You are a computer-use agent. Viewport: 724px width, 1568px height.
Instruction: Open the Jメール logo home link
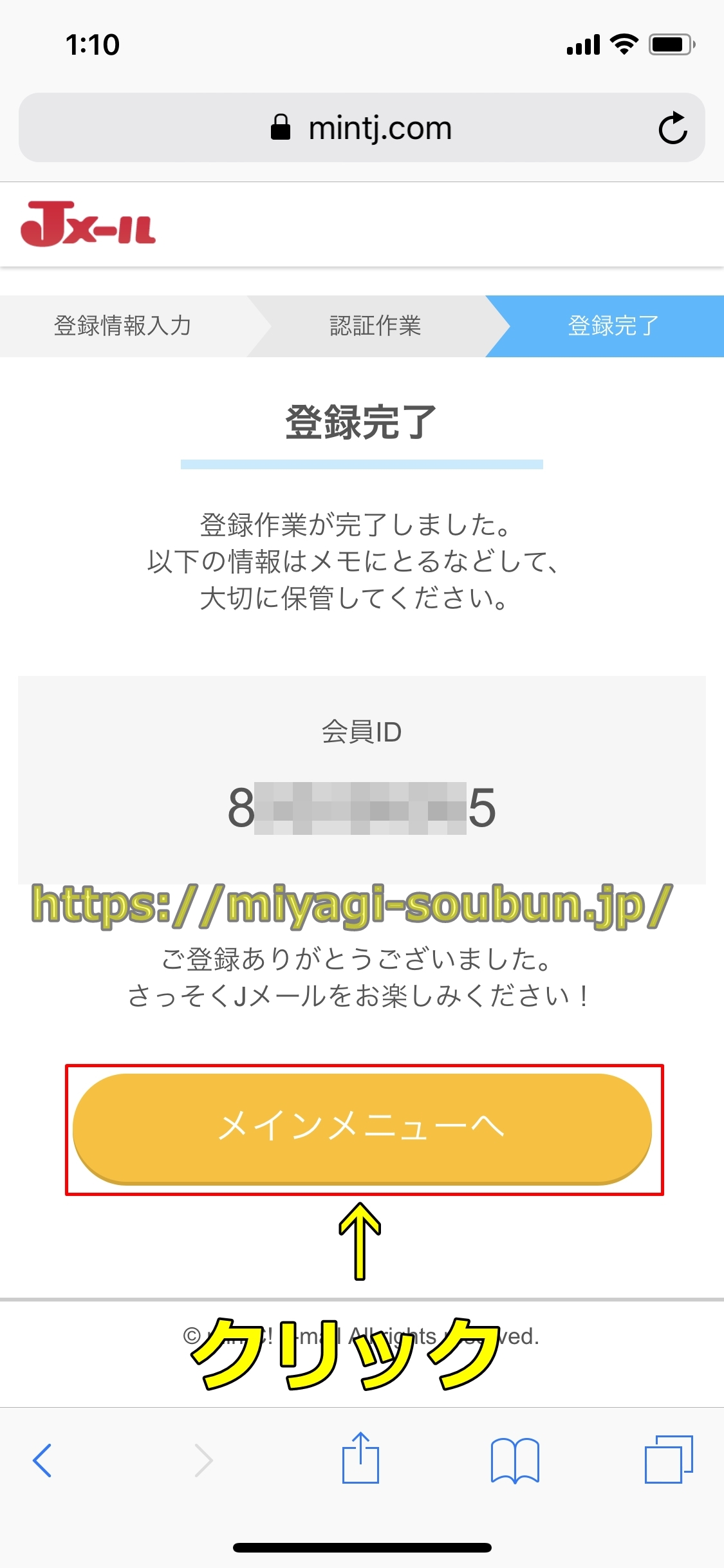coord(88,225)
